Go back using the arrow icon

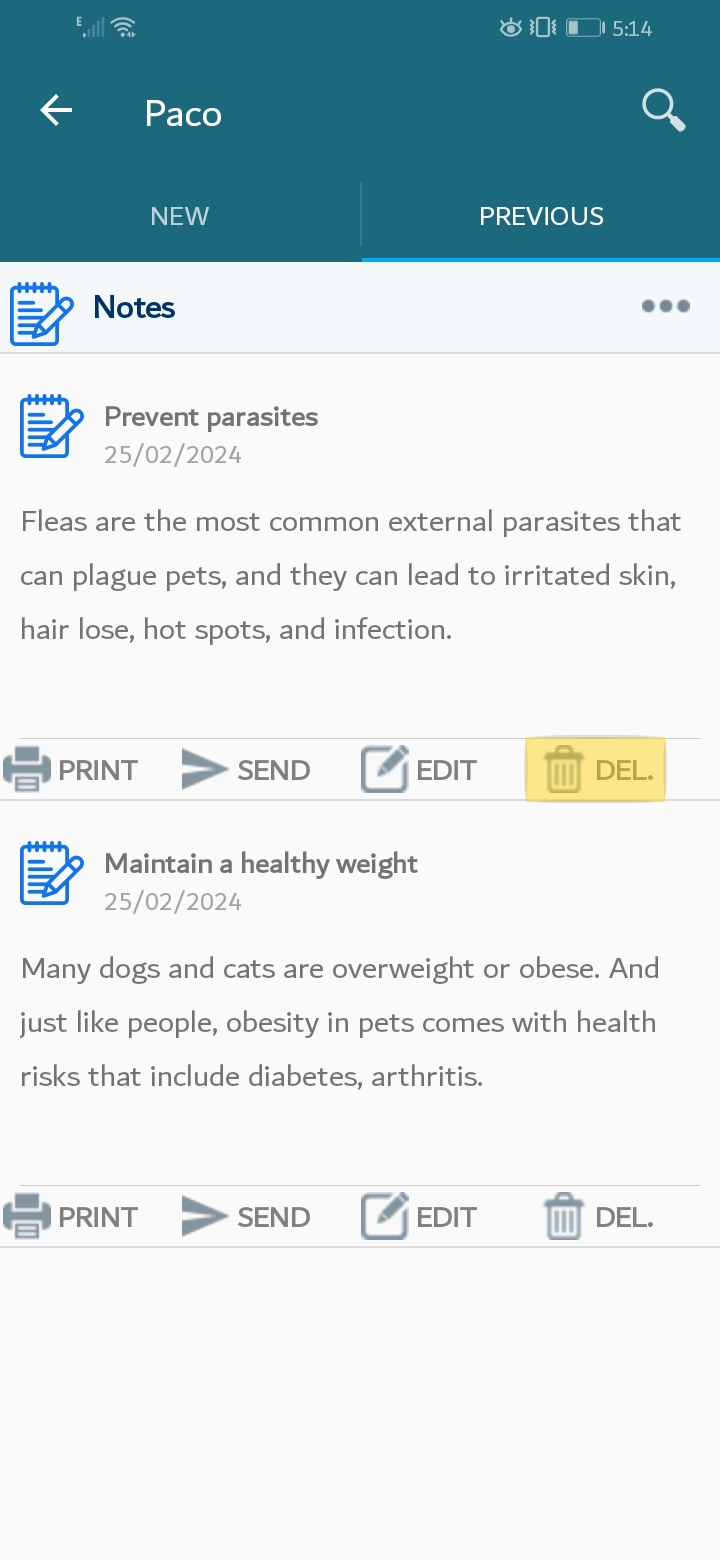(57, 111)
